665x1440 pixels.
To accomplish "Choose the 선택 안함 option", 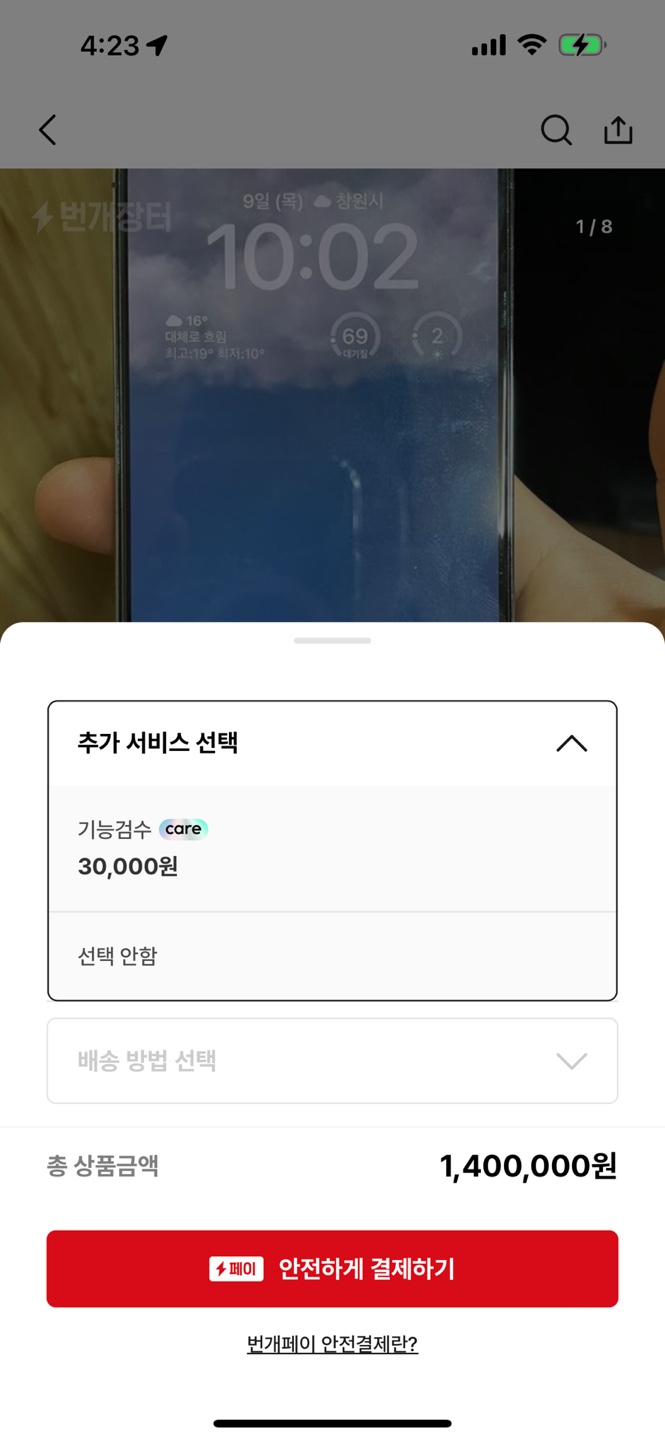I will (x=331, y=956).
